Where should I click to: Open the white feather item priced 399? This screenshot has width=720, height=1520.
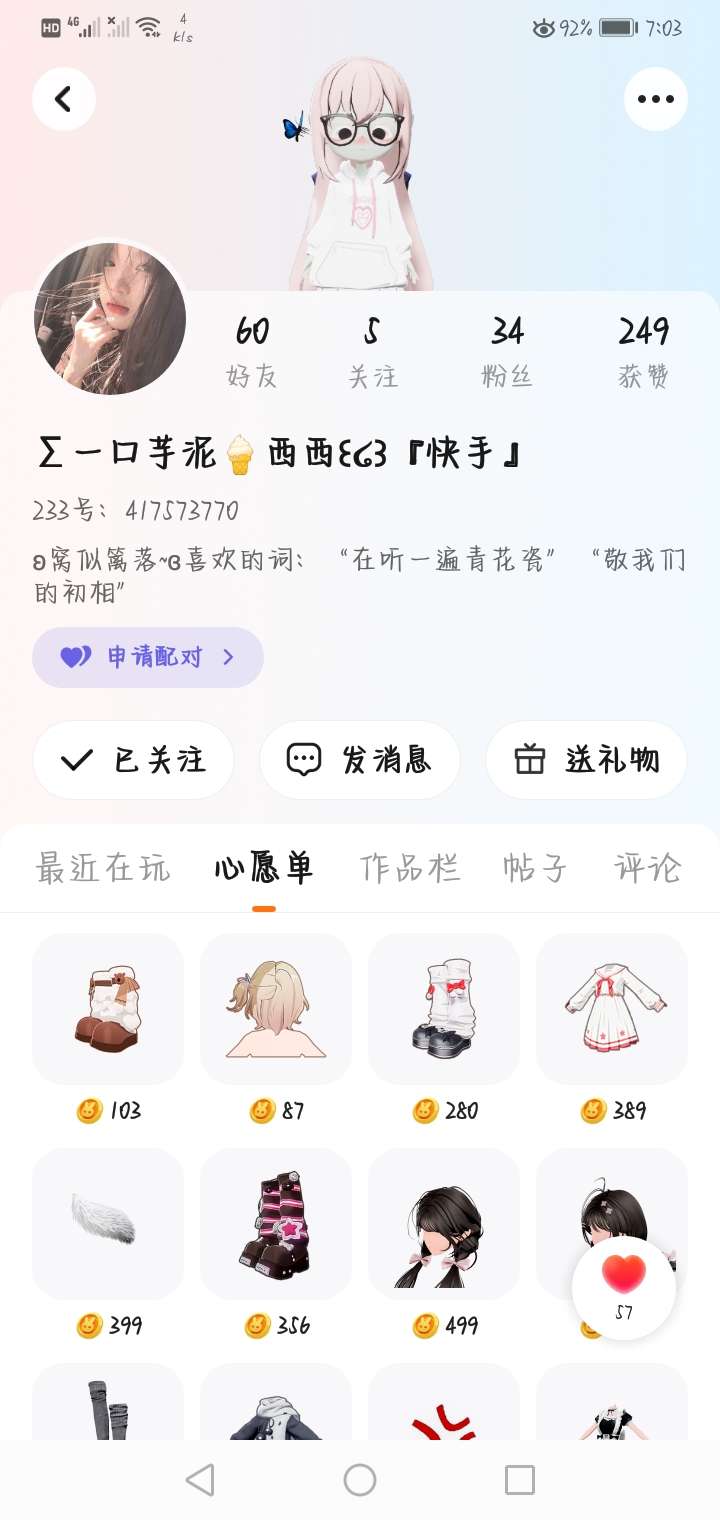108,1224
